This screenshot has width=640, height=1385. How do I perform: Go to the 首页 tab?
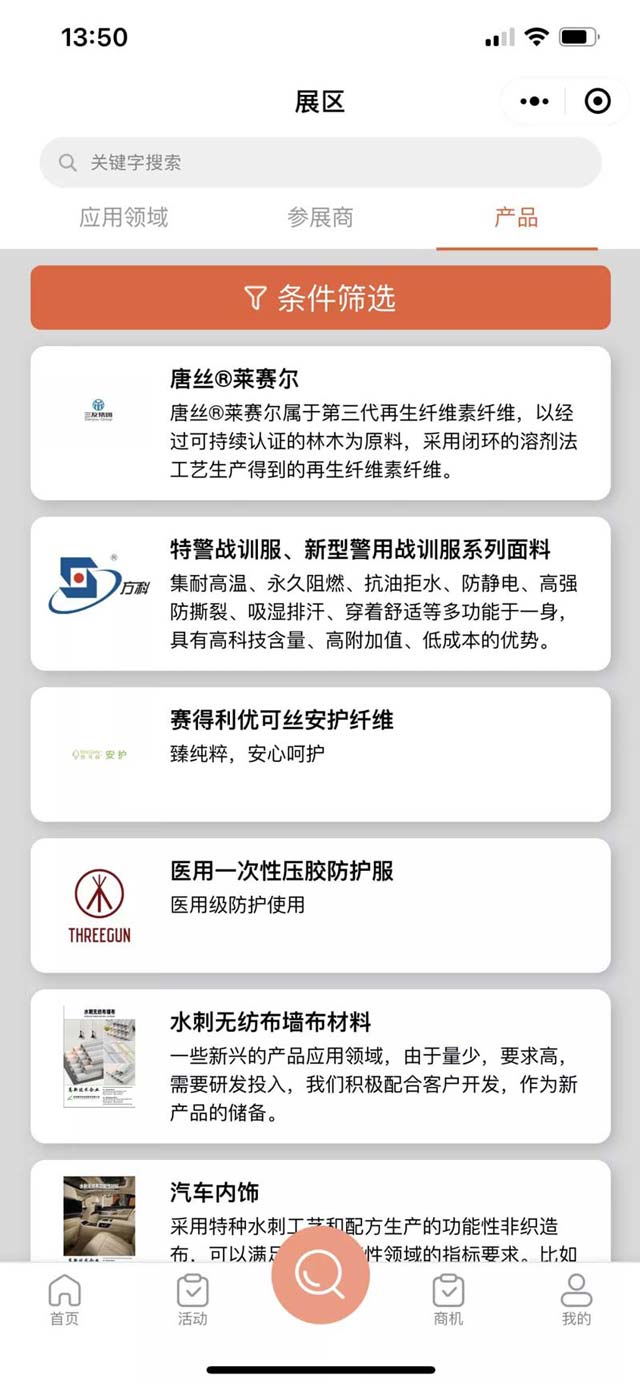point(64,1300)
